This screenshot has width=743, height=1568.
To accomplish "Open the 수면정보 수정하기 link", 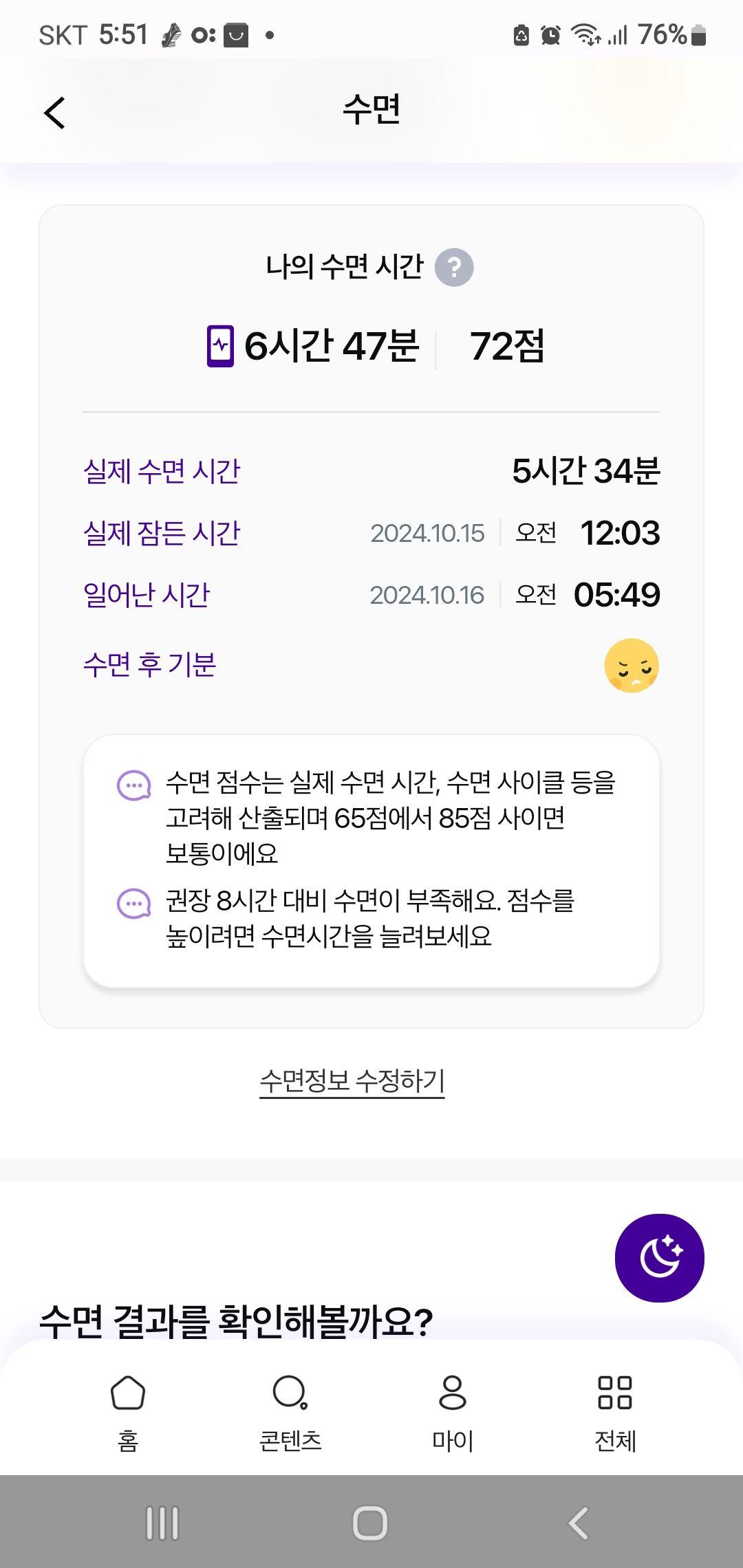I will pos(352,1081).
